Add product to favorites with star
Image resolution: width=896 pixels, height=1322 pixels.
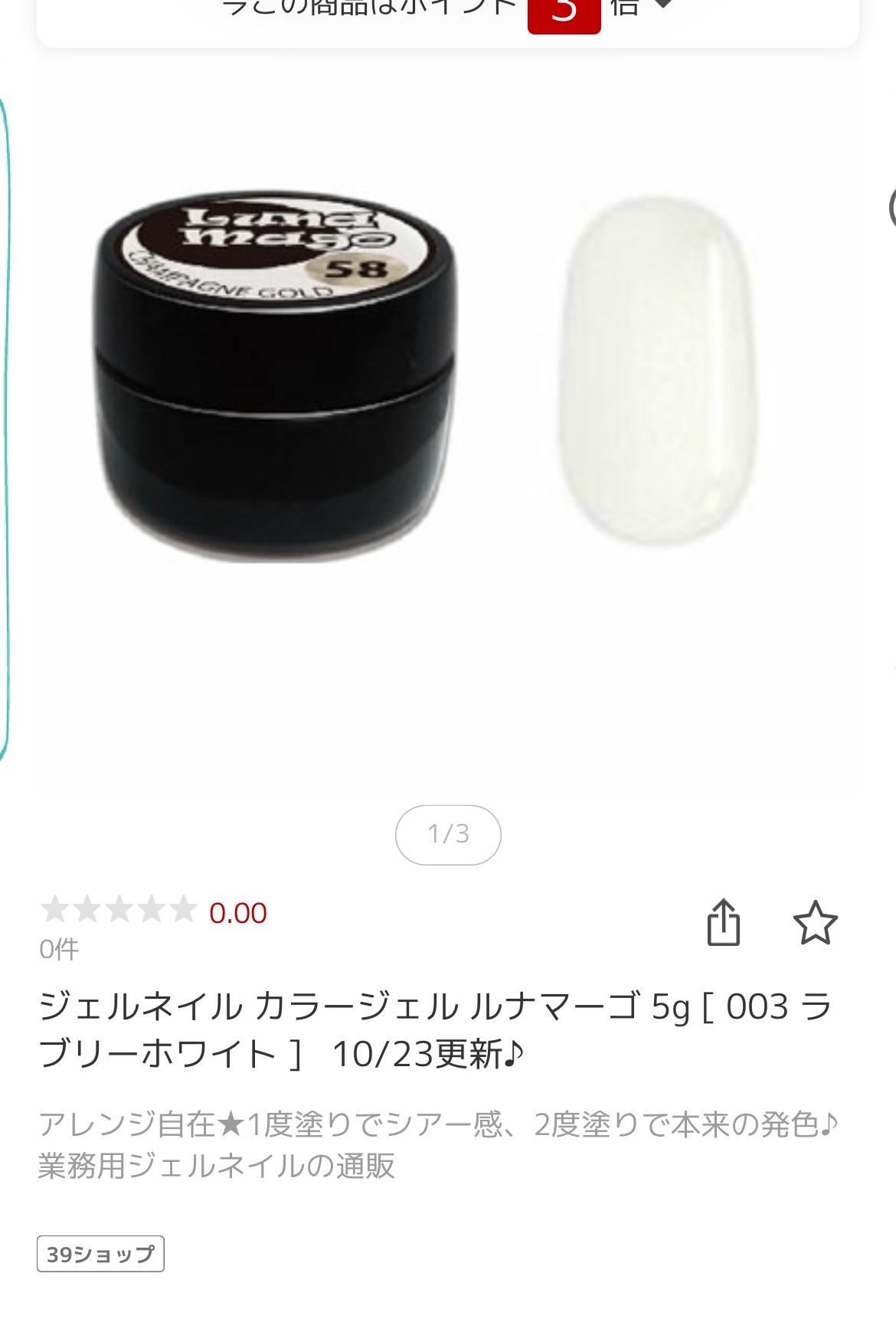click(x=815, y=923)
